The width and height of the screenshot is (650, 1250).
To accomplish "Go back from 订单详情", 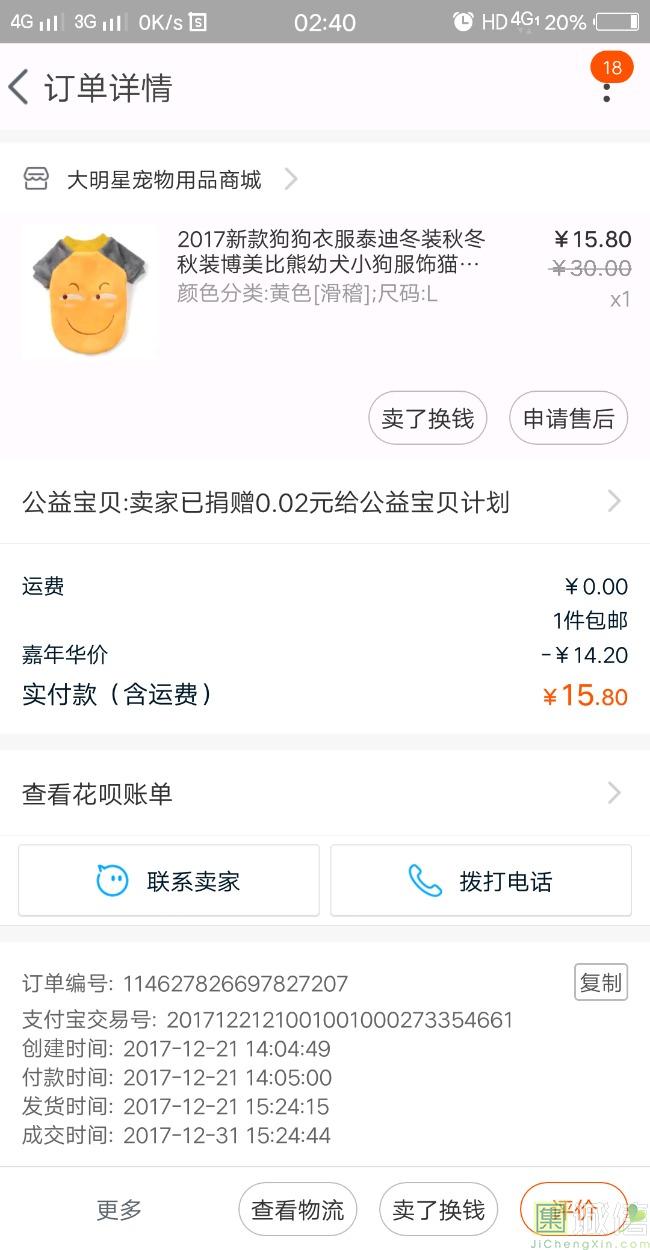I will 20,88.
